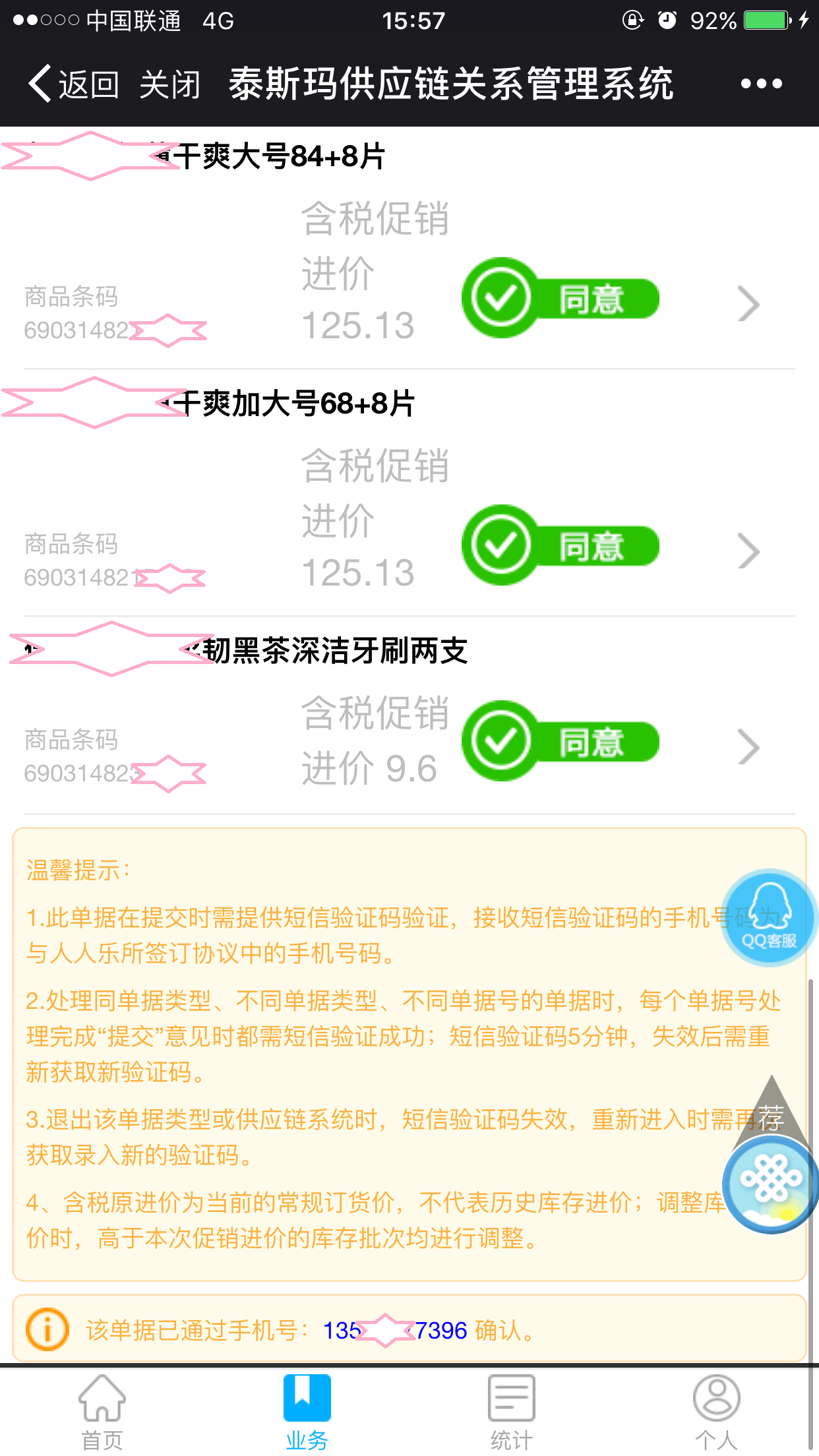Screen dimensions: 819x1456
Task: Tap 同意 for 干爽大号84+8片
Action: 561,298
